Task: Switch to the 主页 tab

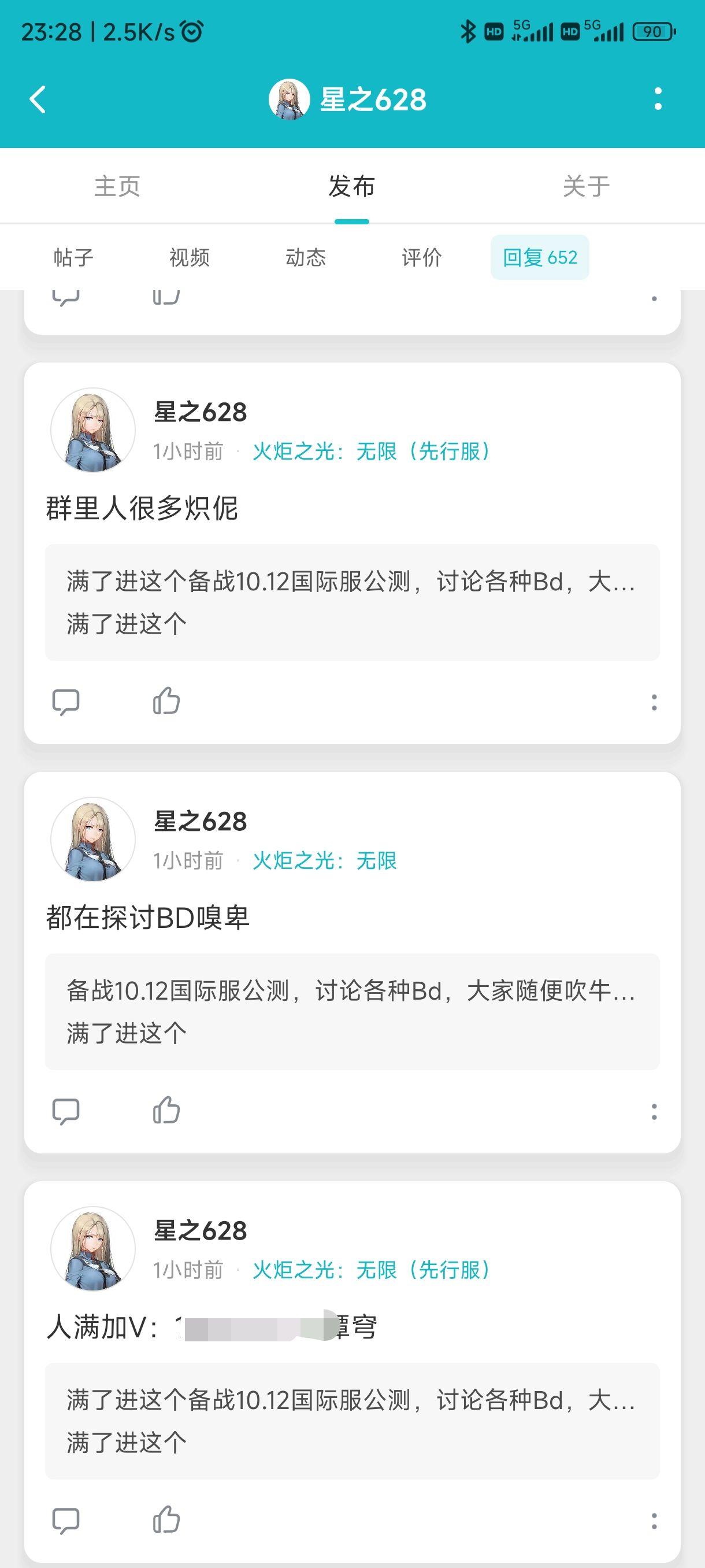Action: (117, 186)
